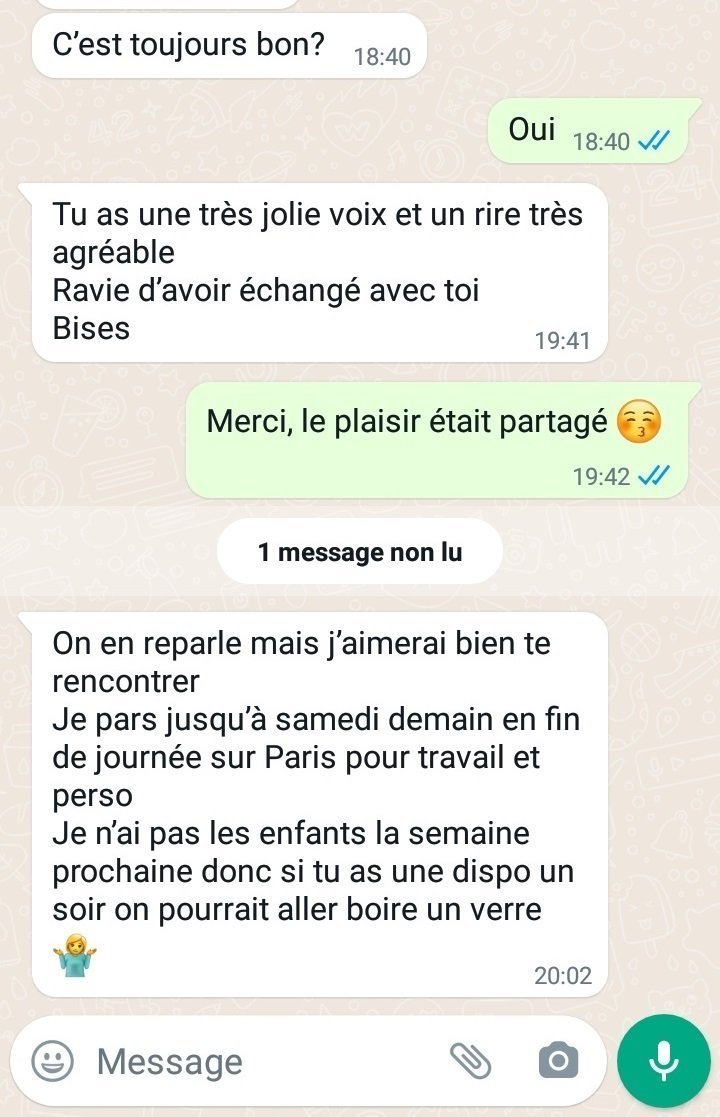Attach a file with the paperclip
The height and width of the screenshot is (1117, 720).
coord(470,1061)
